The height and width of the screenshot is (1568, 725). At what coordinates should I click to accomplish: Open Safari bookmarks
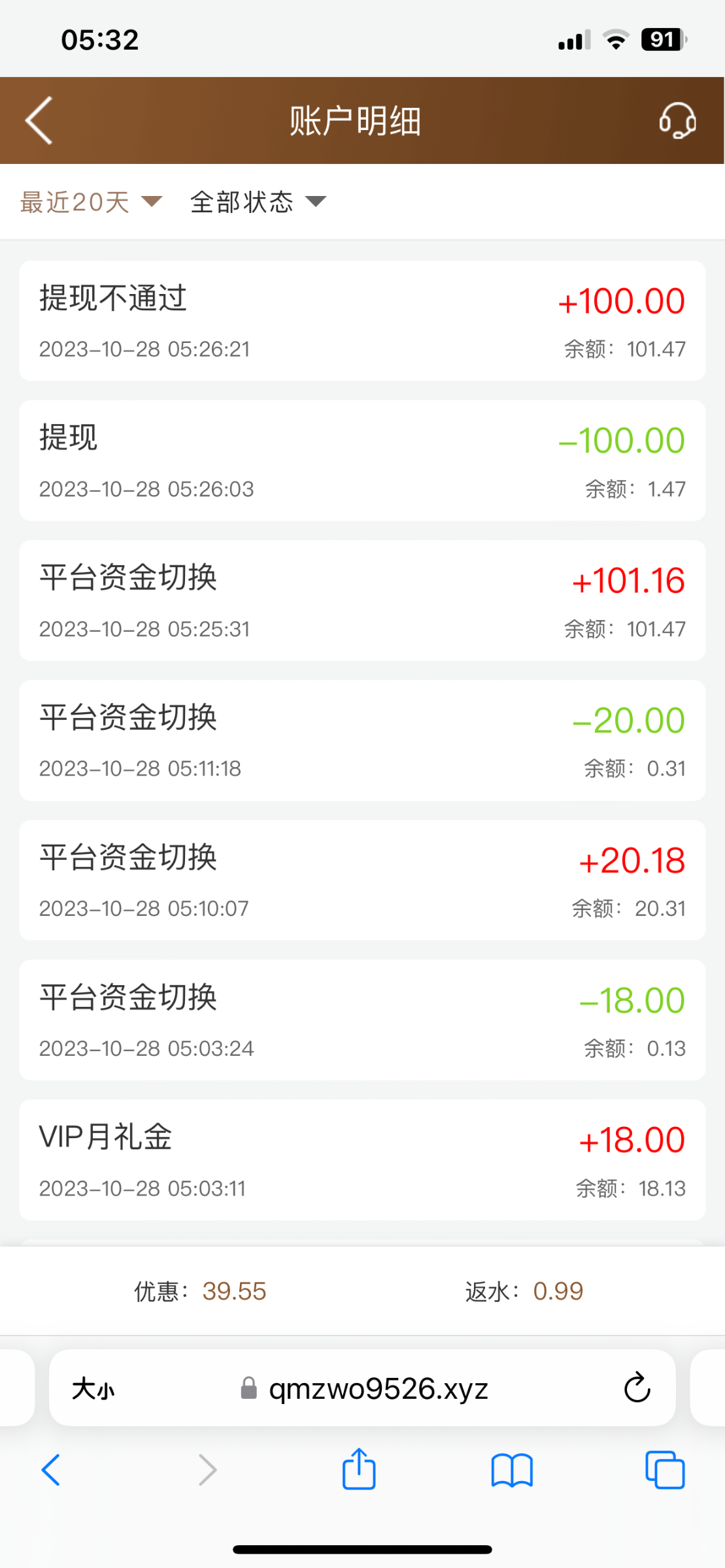512,1470
